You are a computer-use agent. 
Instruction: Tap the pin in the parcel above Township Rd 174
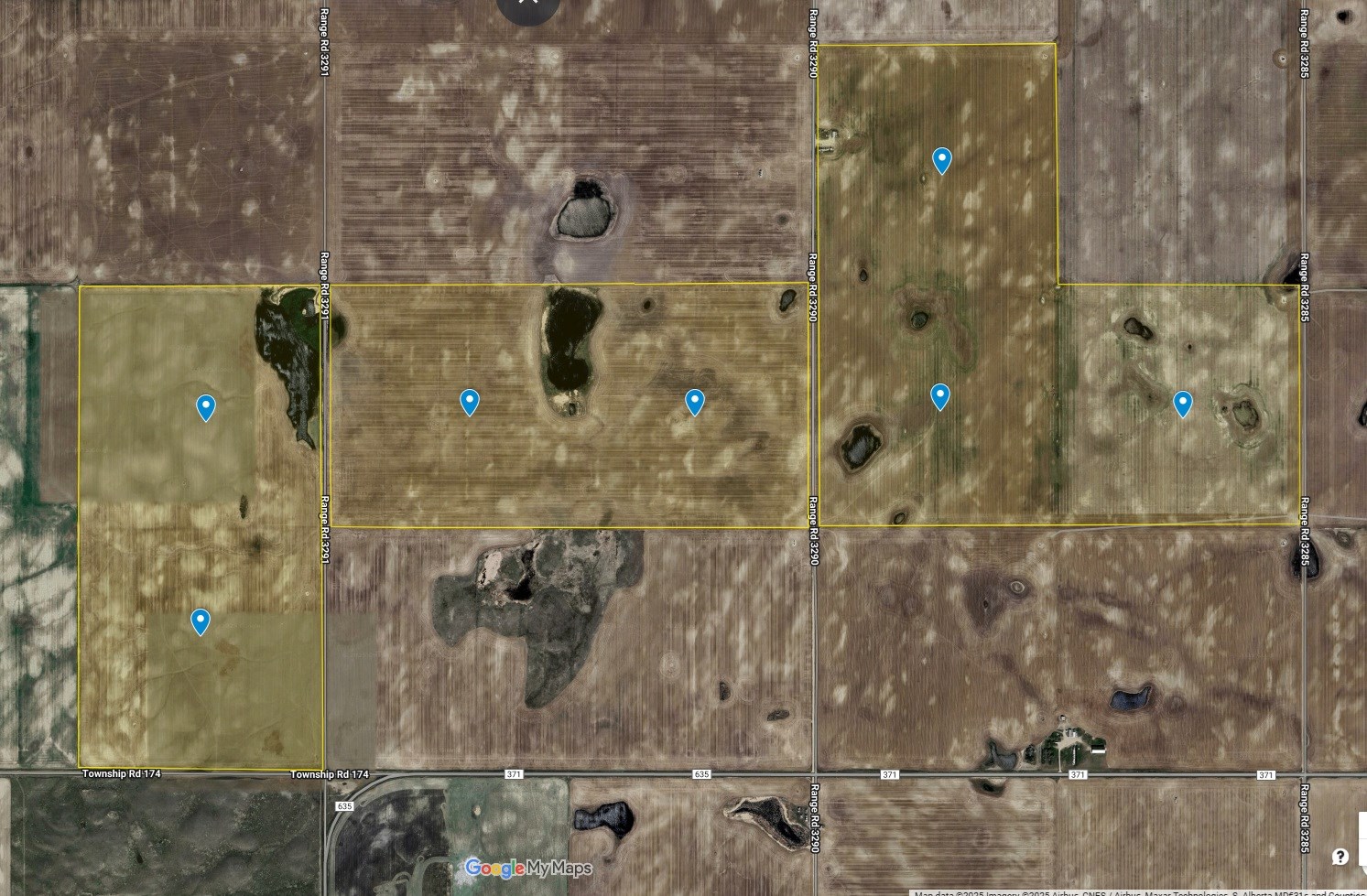(200, 621)
